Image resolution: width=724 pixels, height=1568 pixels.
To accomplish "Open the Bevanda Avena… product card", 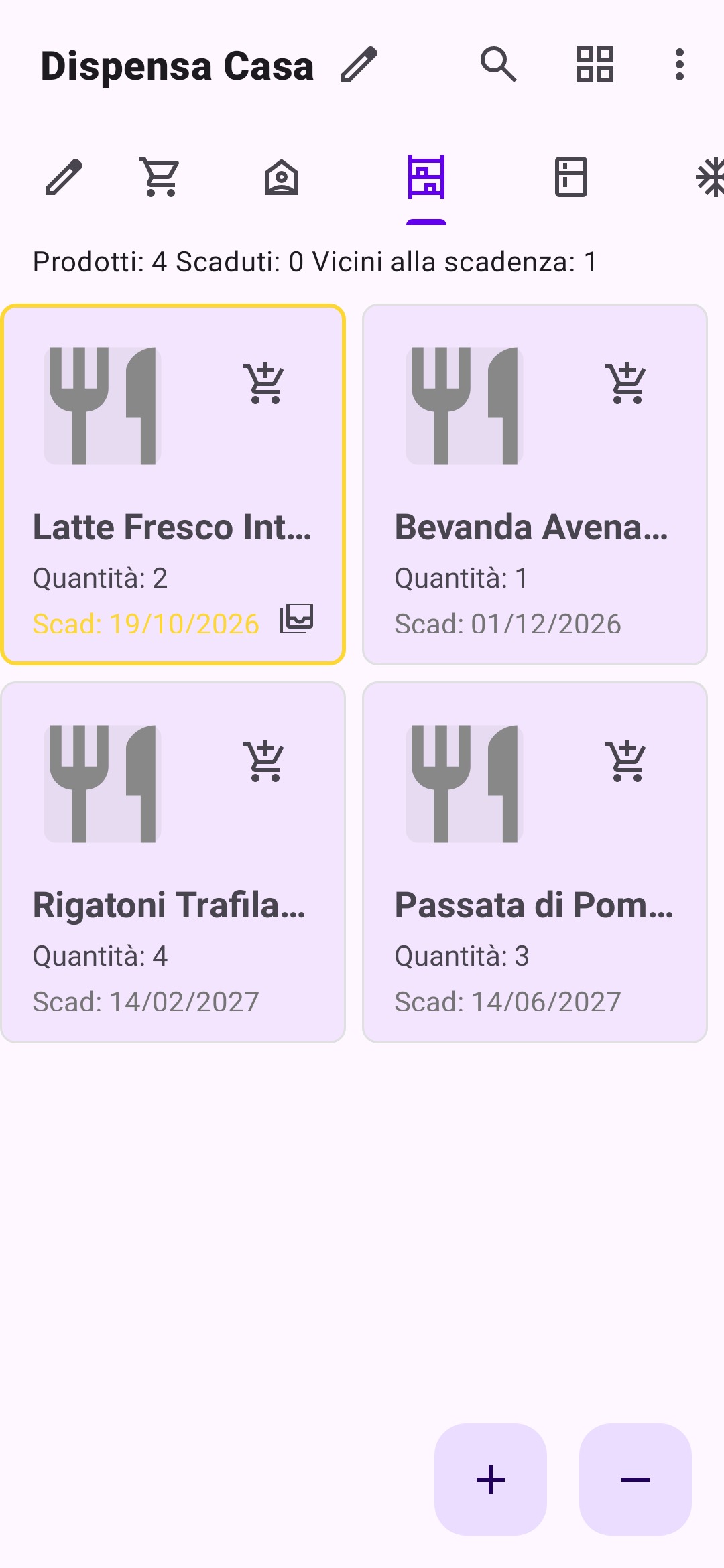I will coord(535,484).
